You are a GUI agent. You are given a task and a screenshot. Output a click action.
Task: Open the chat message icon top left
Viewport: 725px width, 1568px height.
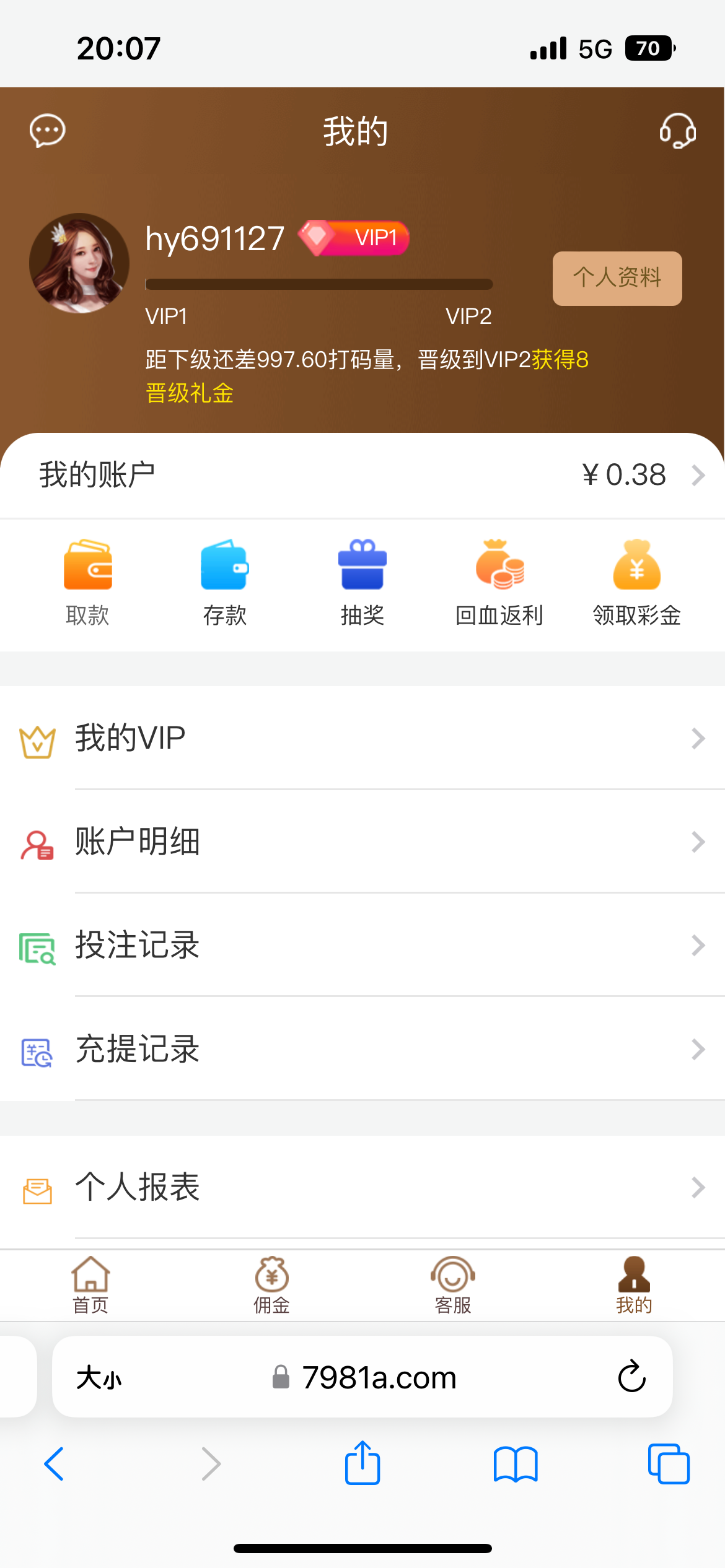click(x=46, y=130)
